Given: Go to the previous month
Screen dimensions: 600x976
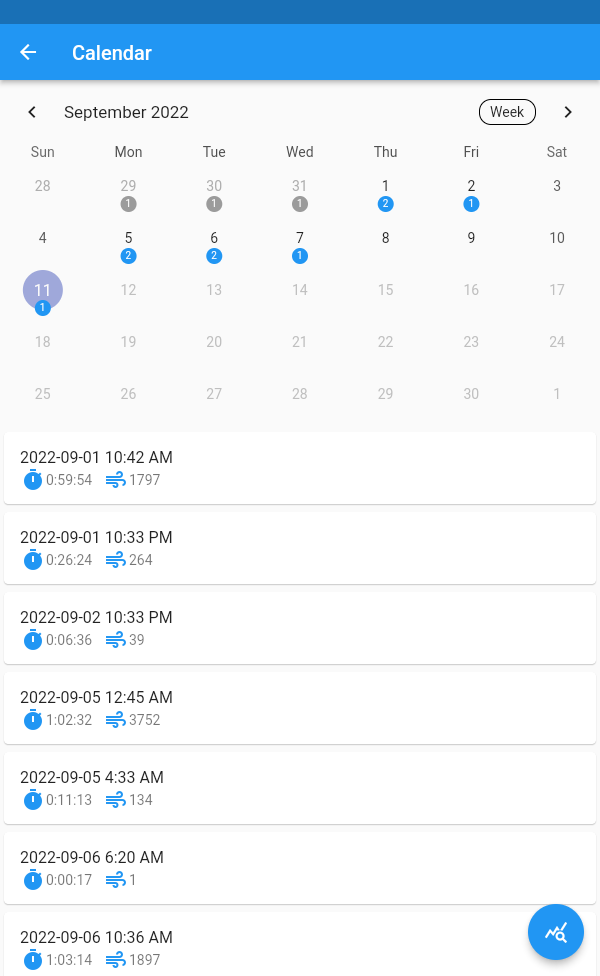Looking at the screenshot, I should coord(32,112).
